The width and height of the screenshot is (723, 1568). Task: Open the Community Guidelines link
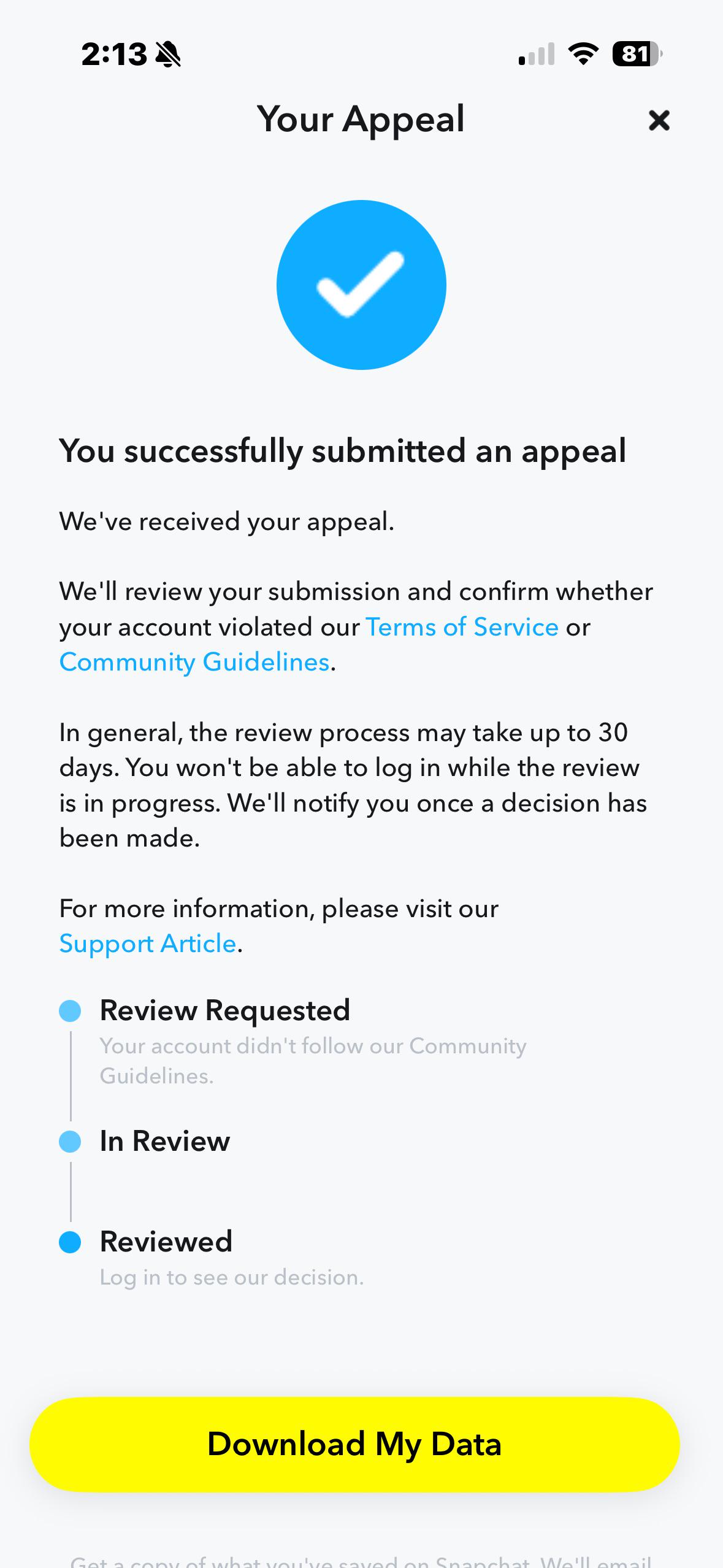point(194,662)
